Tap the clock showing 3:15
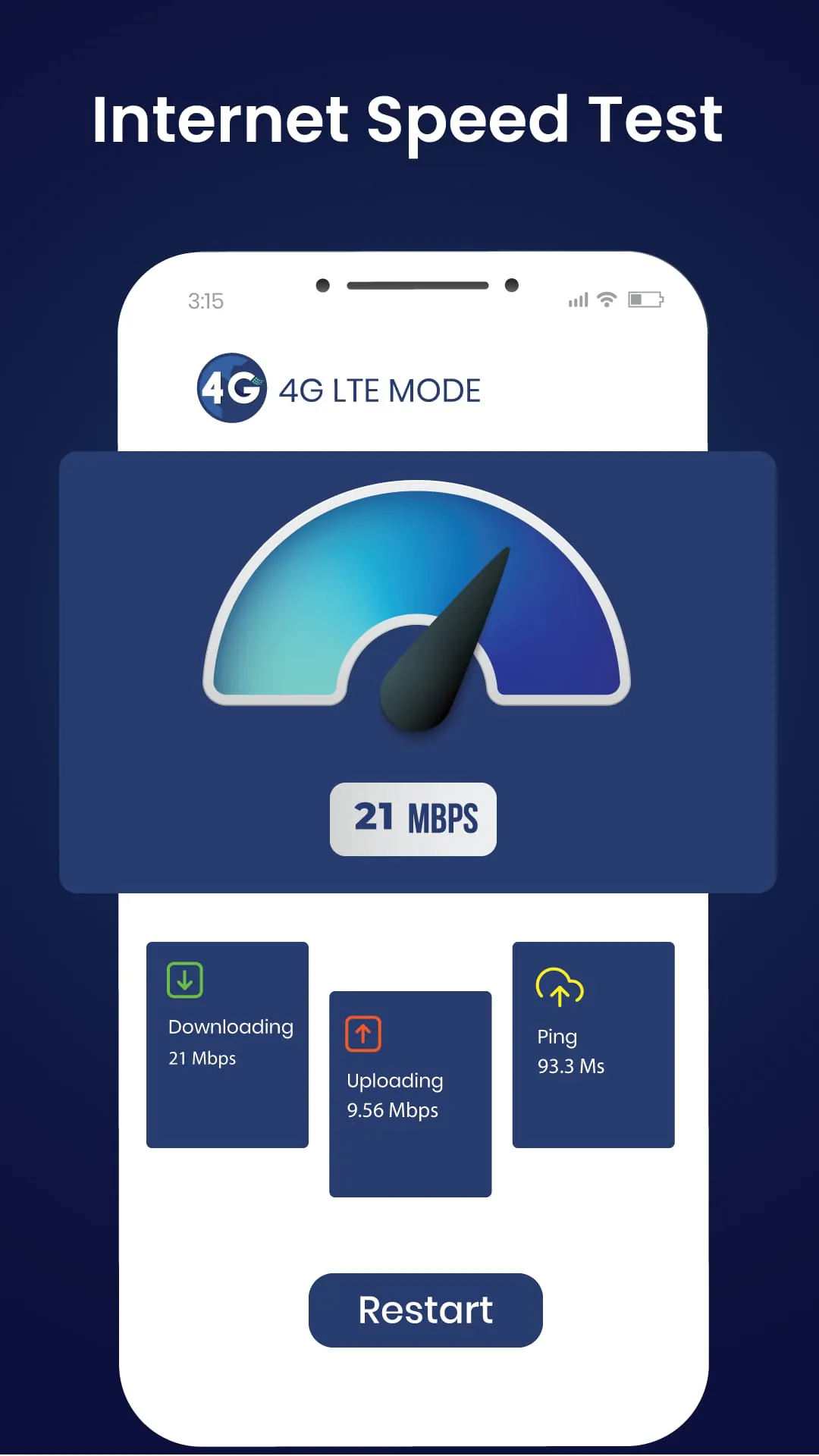 206,300
